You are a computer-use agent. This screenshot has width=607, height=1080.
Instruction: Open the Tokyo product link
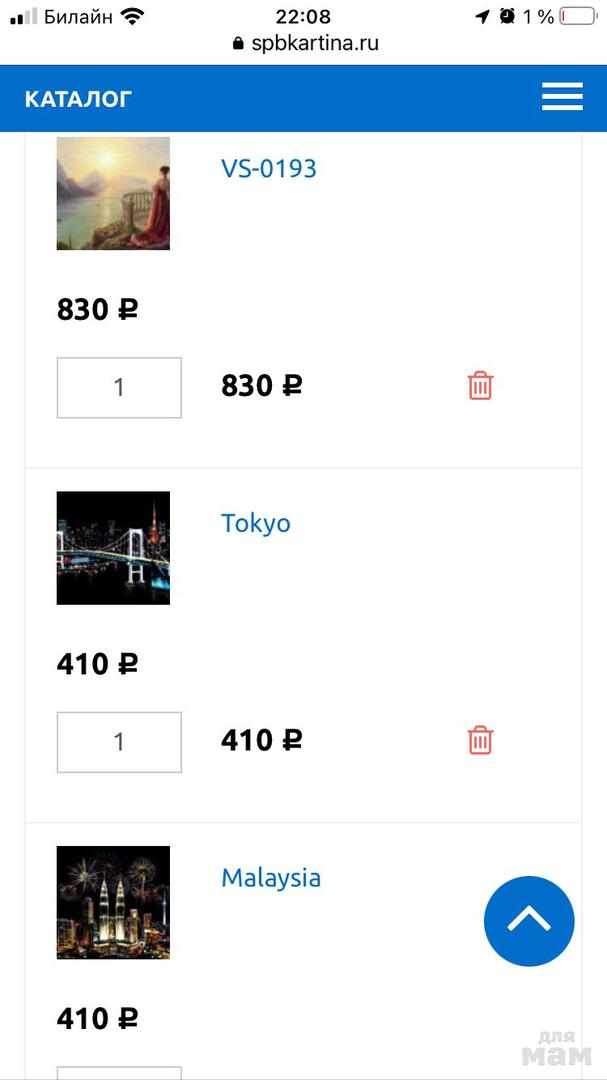click(255, 523)
